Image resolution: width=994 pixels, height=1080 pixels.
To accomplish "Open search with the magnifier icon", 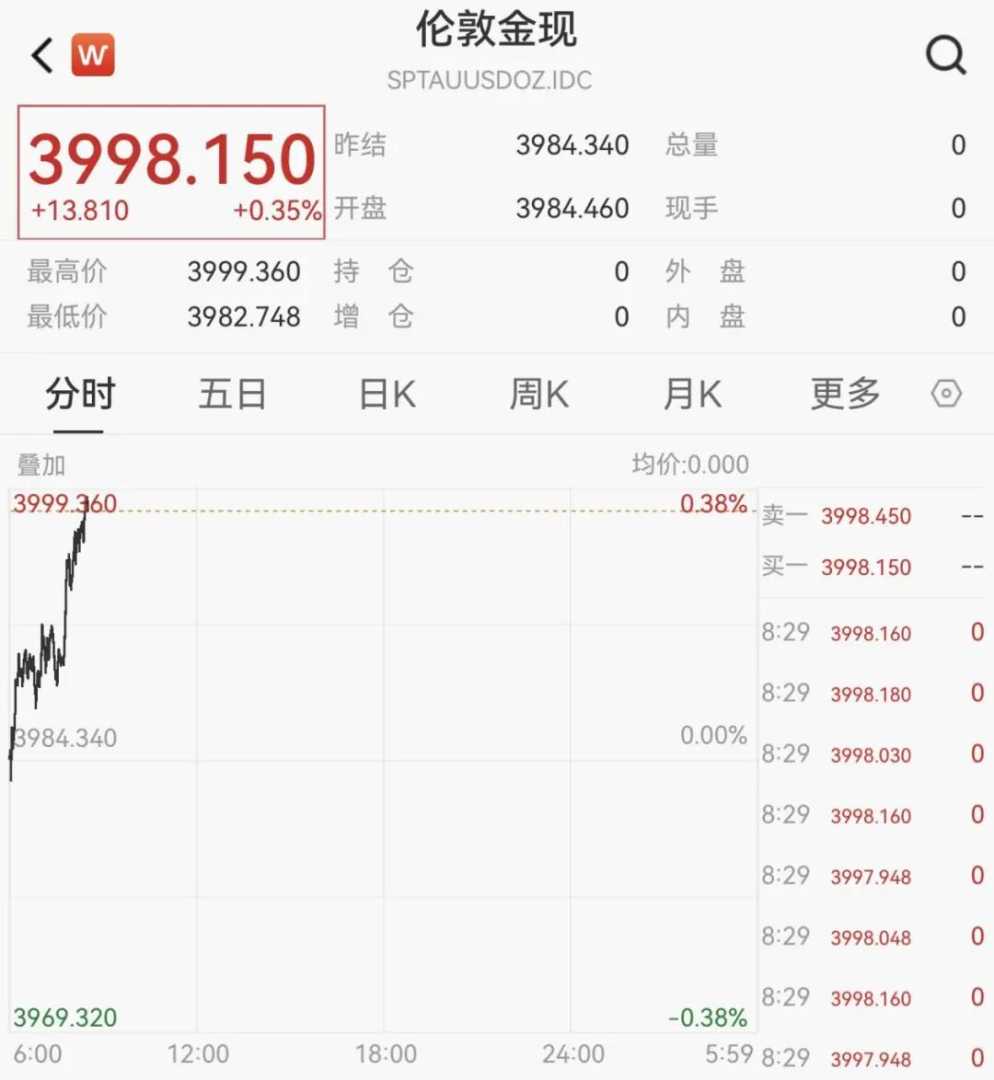I will pos(945,56).
